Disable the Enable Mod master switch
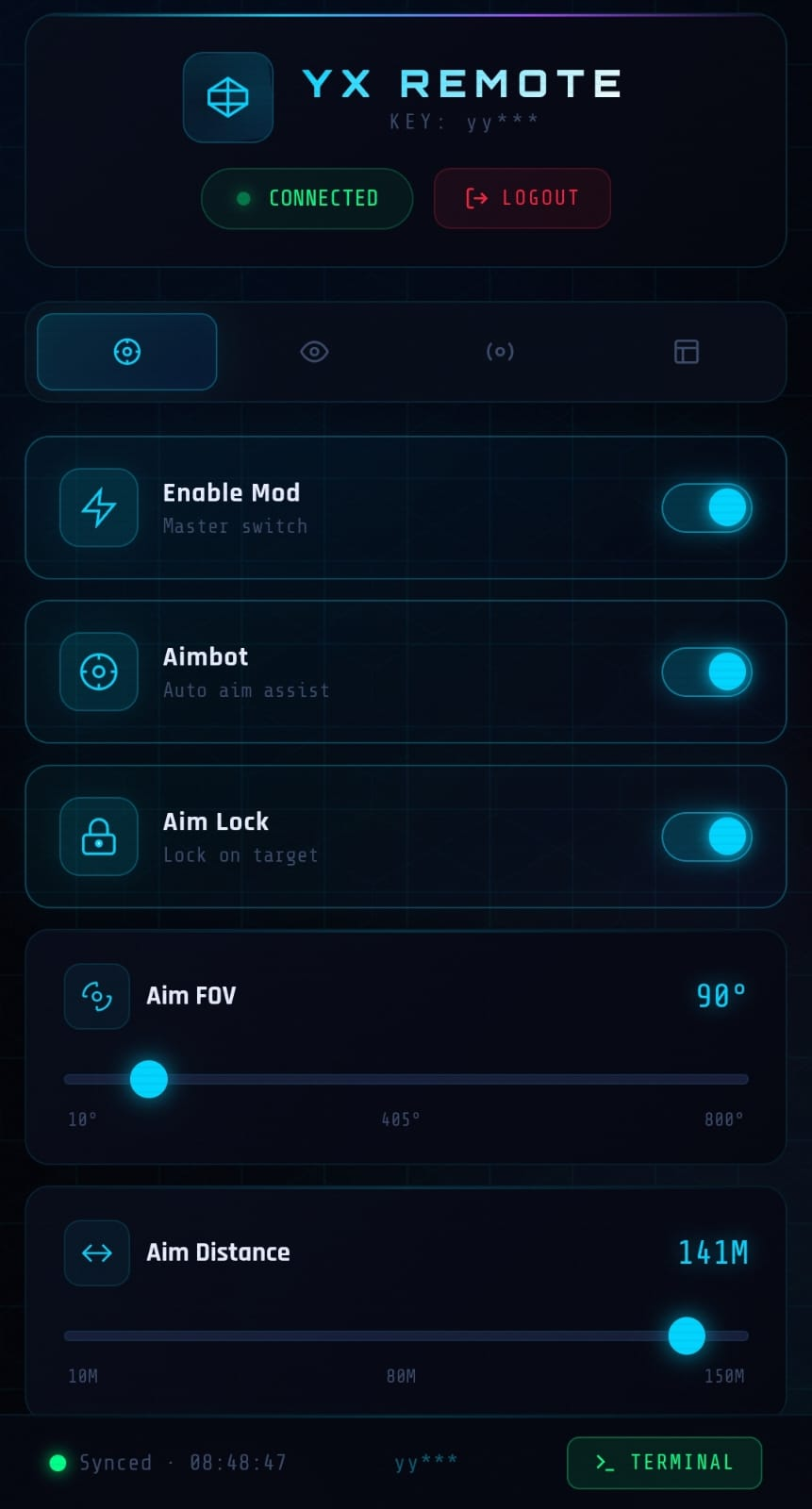The image size is (812, 1509). pos(707,507)
